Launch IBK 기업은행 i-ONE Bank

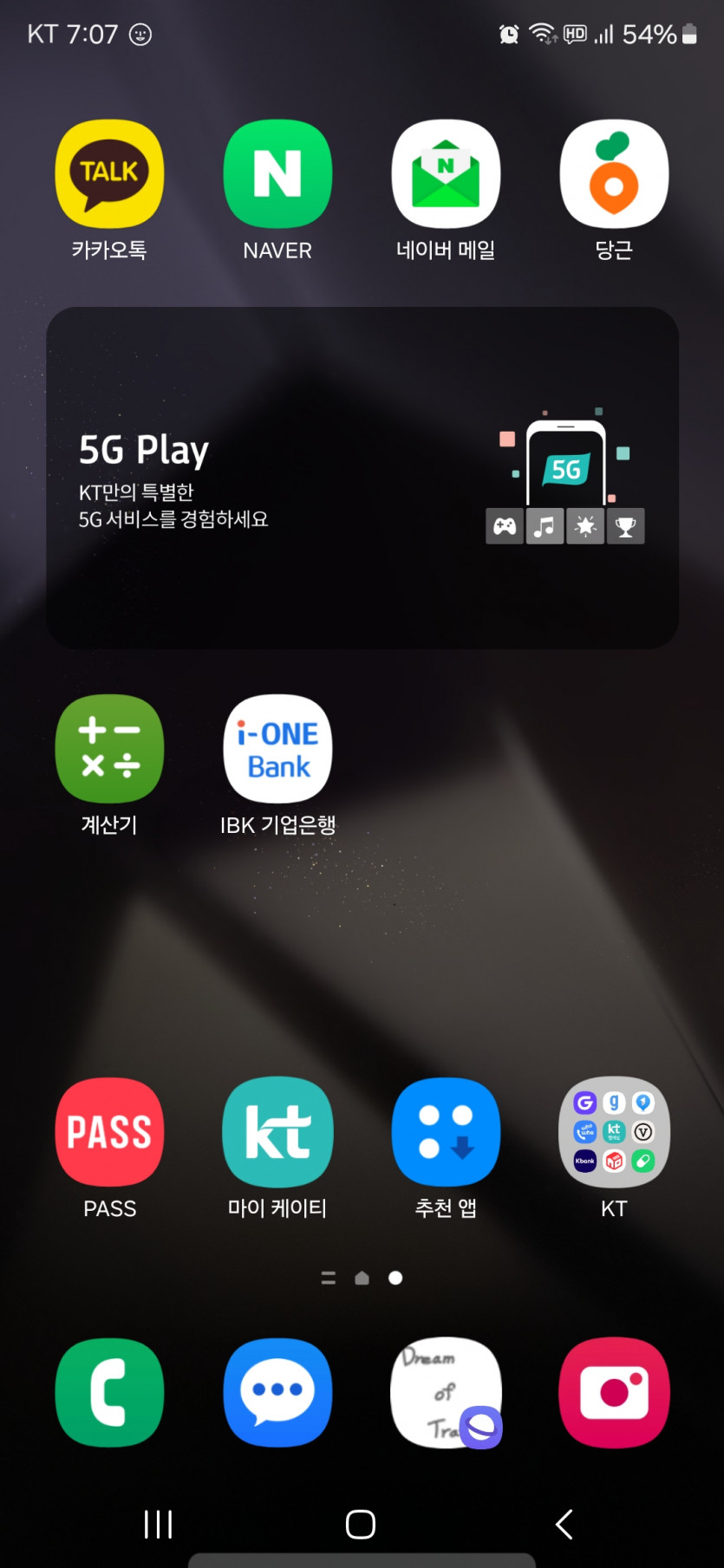click(x=277, y=749)
